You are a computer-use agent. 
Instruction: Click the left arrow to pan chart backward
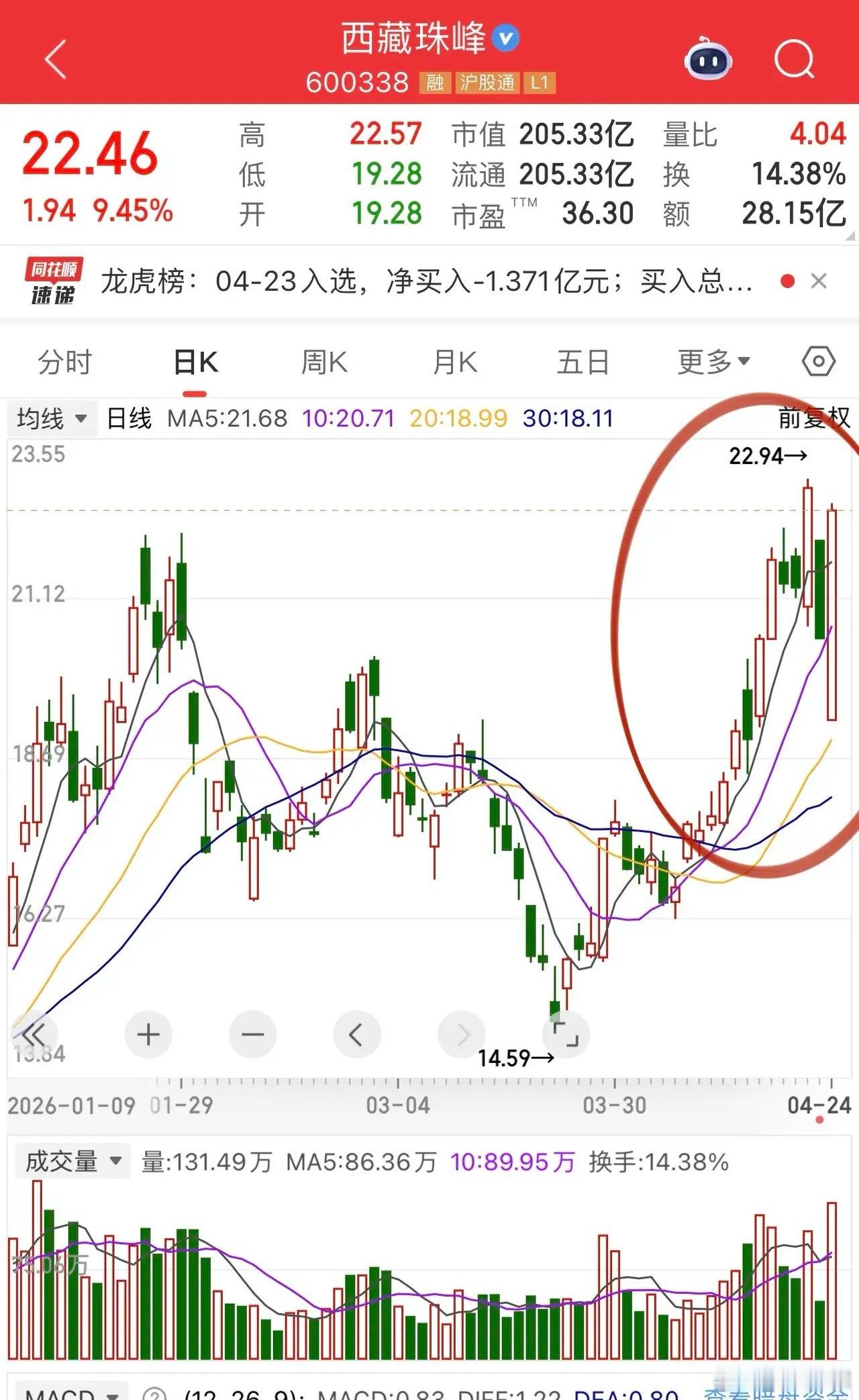click(x=357, y=1035)
